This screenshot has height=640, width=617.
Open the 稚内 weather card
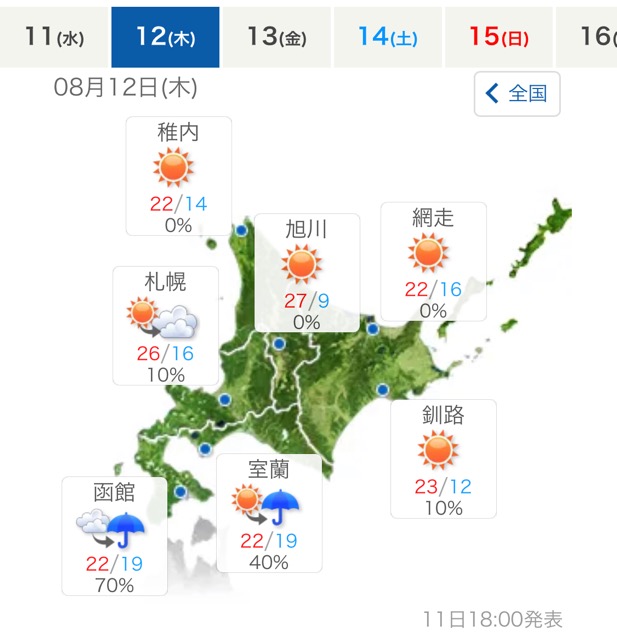click(x=178, y=176)
